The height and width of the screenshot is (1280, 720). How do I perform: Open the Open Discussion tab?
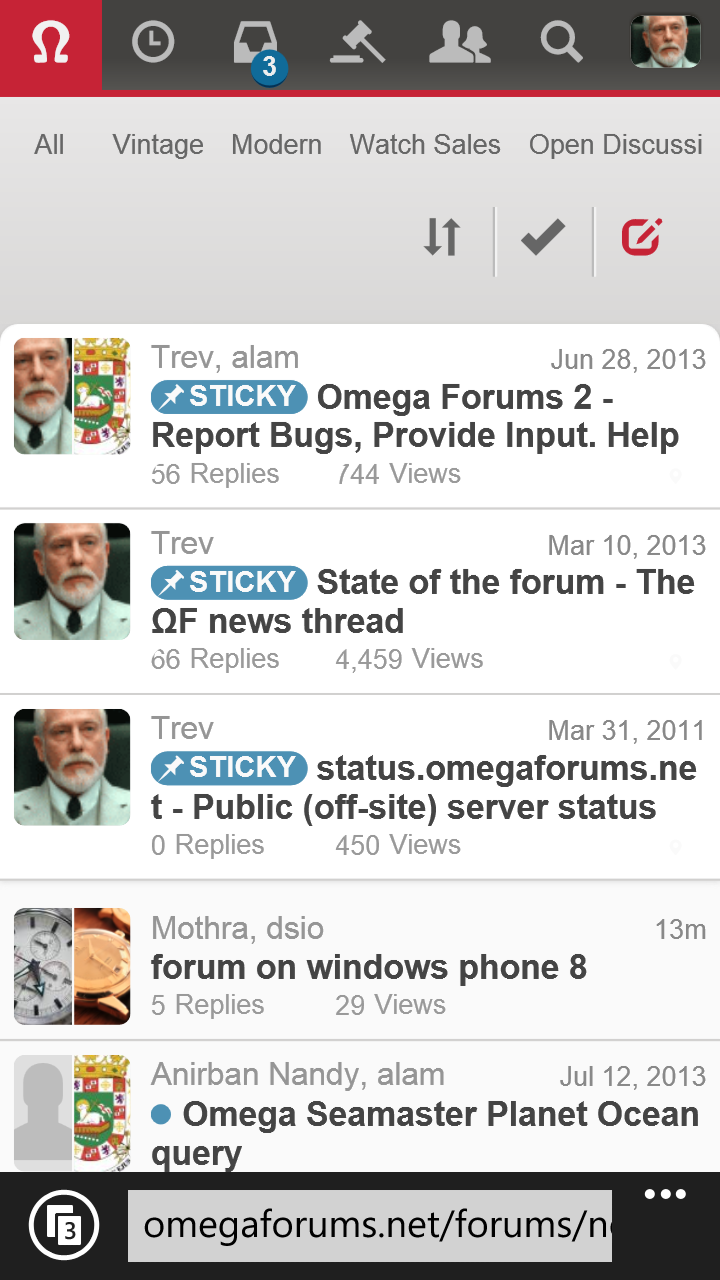[615, 145]
